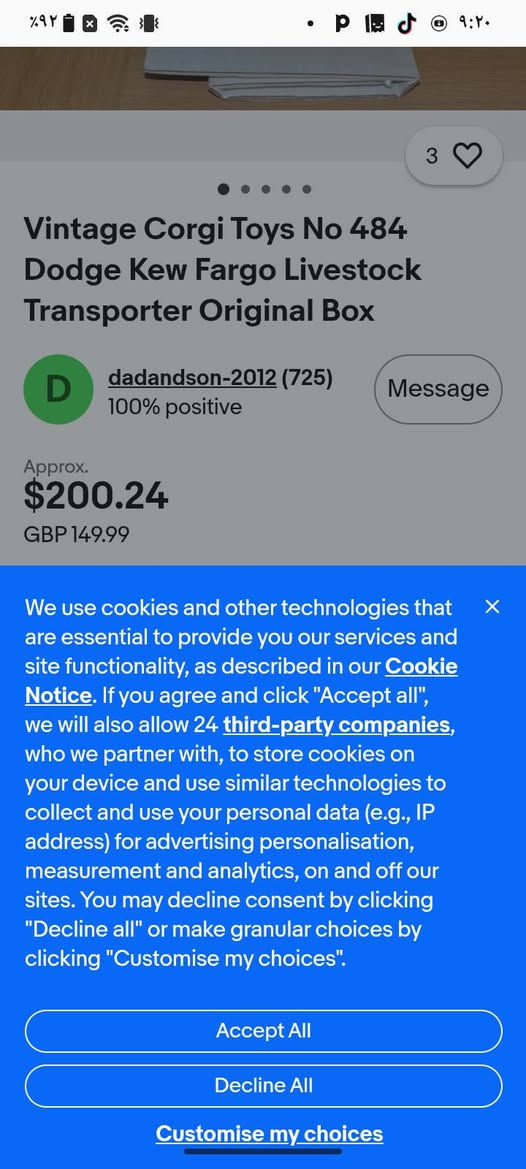View the third-party companies list
The width and height of the screenshot is (526, 1169).
[x=336, y=725]
